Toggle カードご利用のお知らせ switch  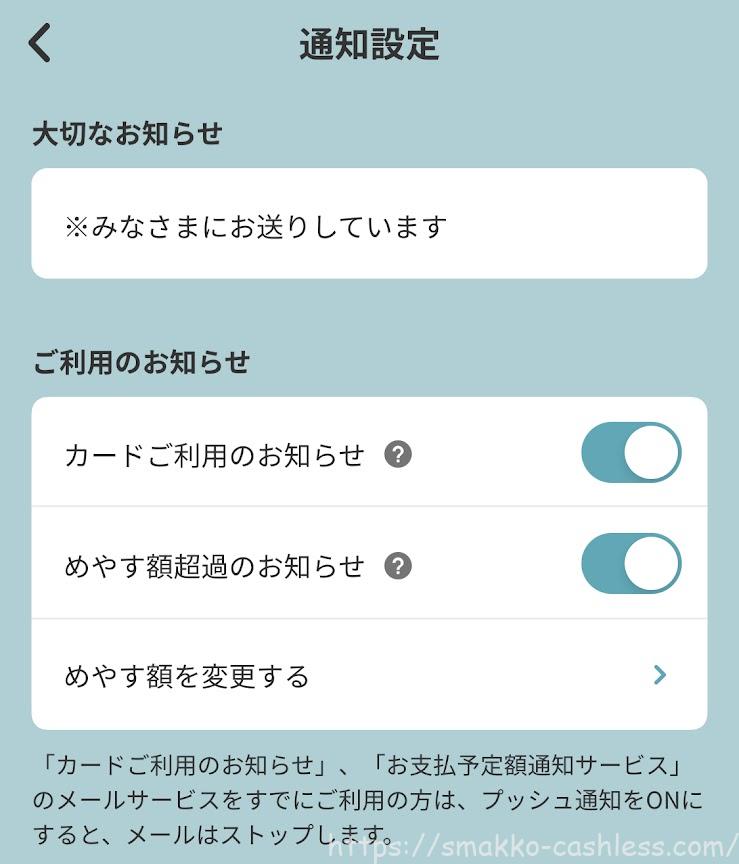pos(631,453)
